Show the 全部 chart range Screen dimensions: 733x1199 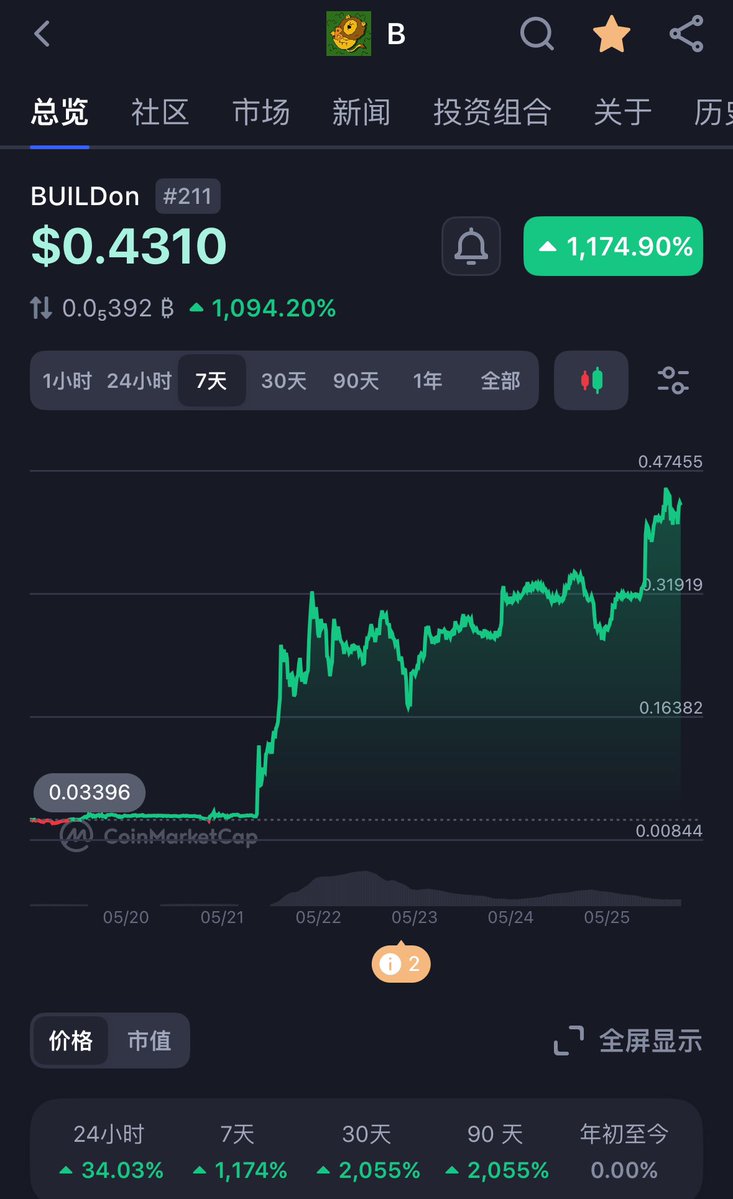pos(500,381)
